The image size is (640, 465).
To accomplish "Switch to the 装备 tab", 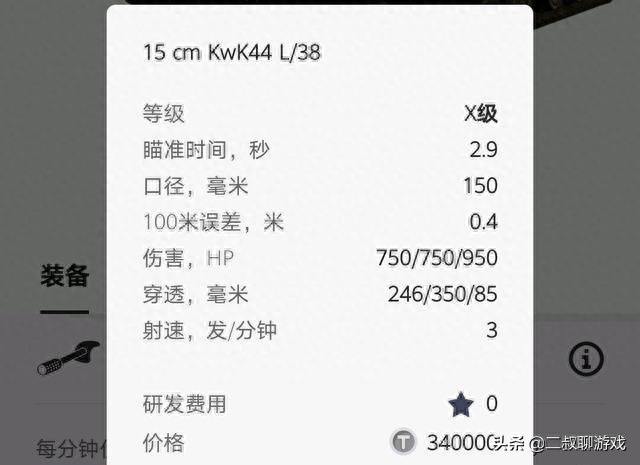I will coord(64,277).
